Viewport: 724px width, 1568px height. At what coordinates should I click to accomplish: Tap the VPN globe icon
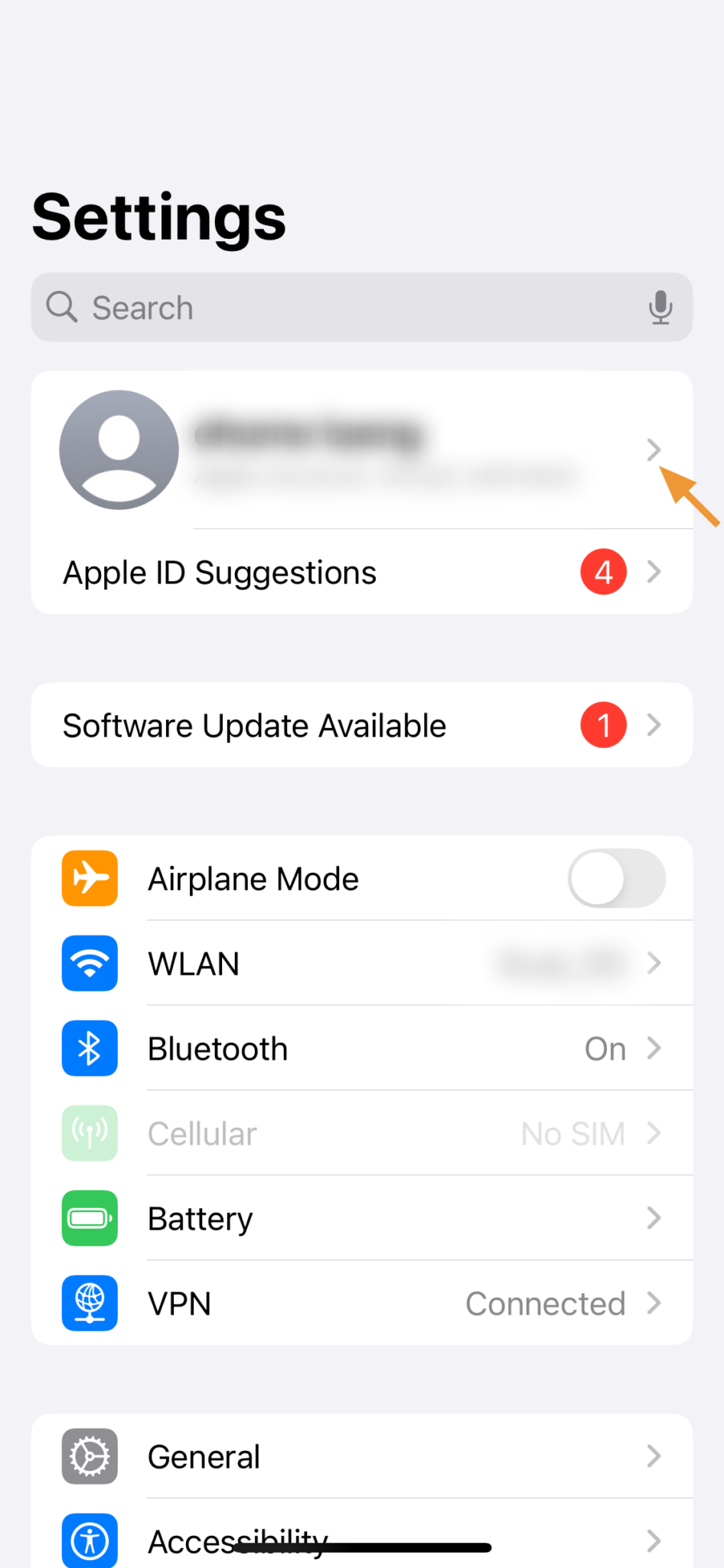coord(90,1303)
